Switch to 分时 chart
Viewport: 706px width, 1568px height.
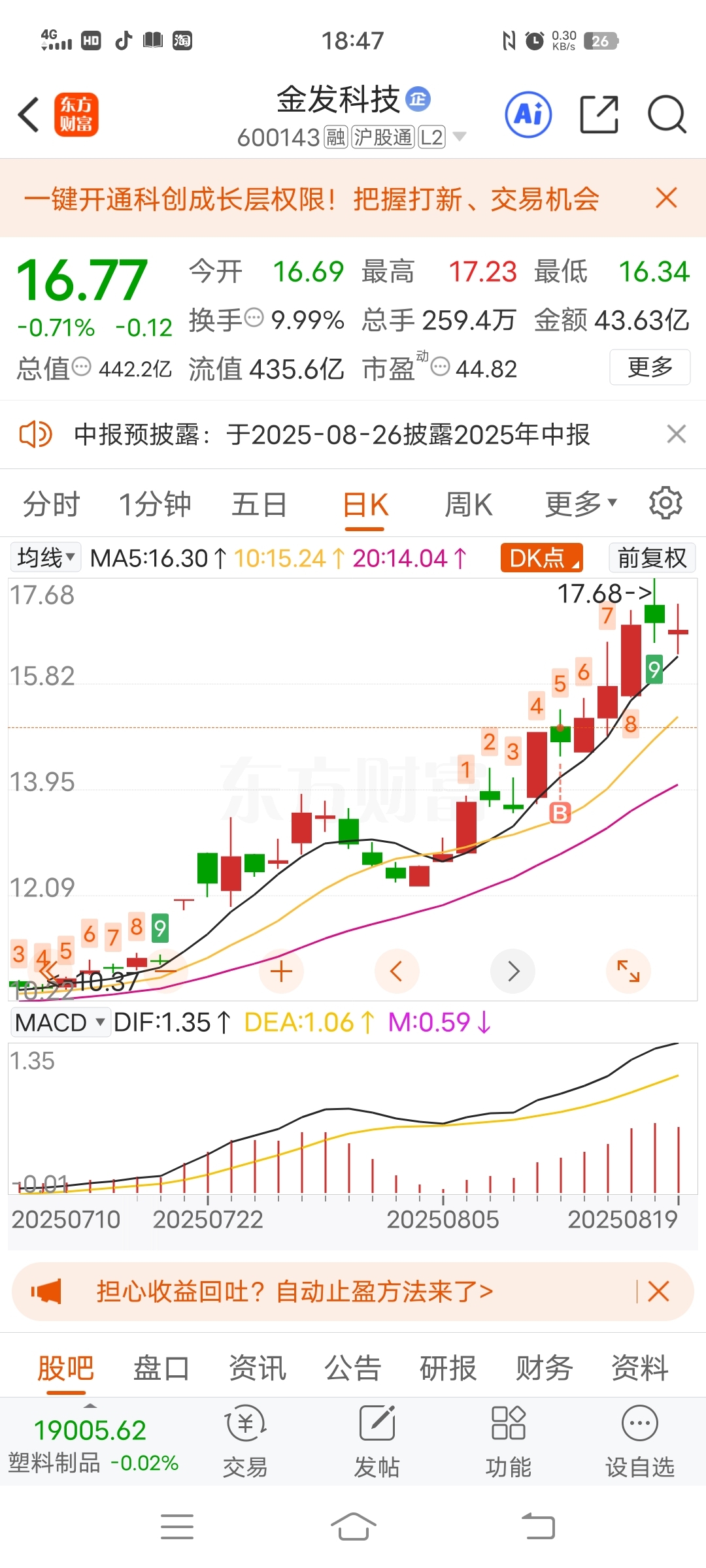pyautogui.click(x=51, y=504)
